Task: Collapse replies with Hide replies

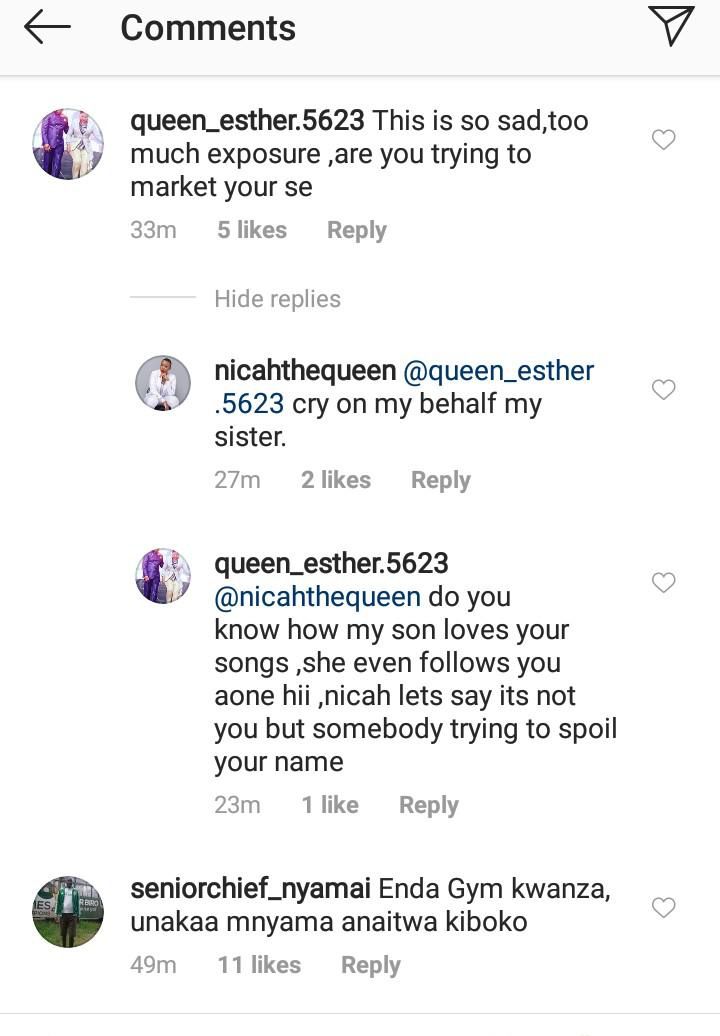Action: pos(277,299)
